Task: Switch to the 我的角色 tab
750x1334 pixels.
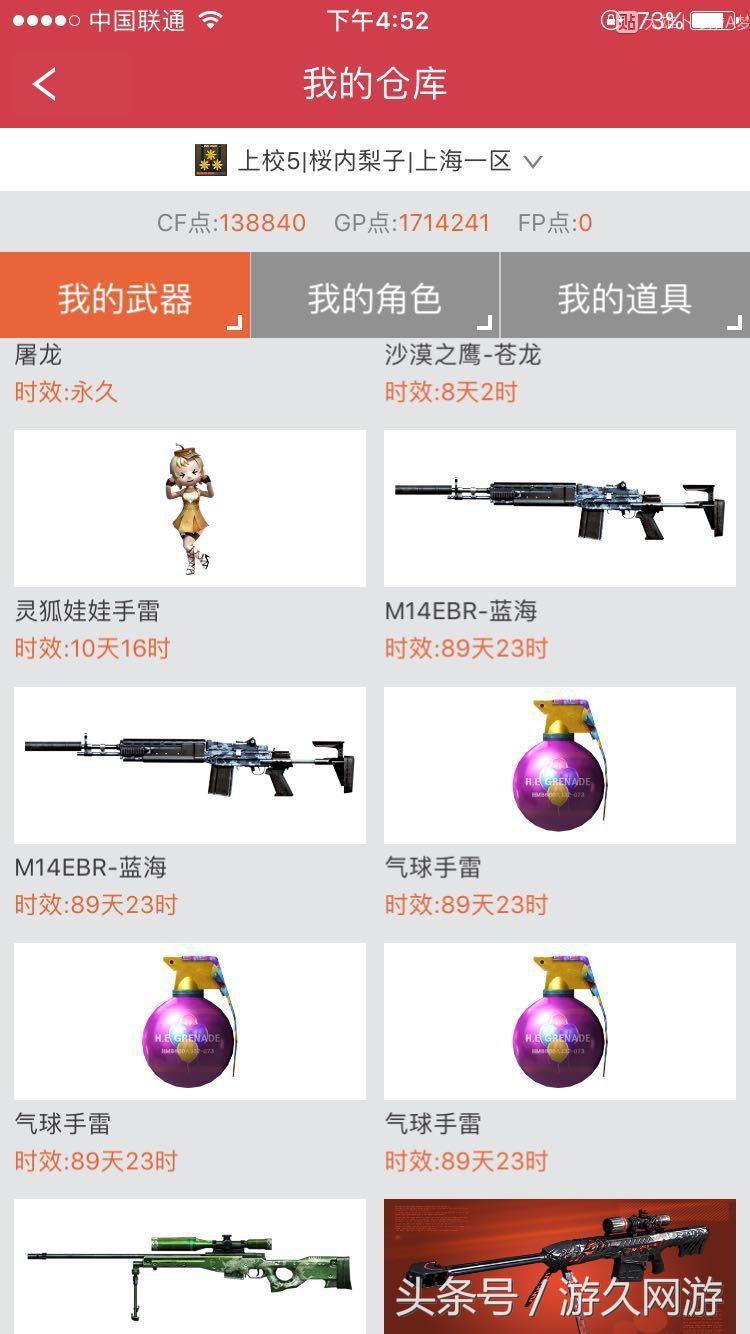Action: click(x=374, y=298)
